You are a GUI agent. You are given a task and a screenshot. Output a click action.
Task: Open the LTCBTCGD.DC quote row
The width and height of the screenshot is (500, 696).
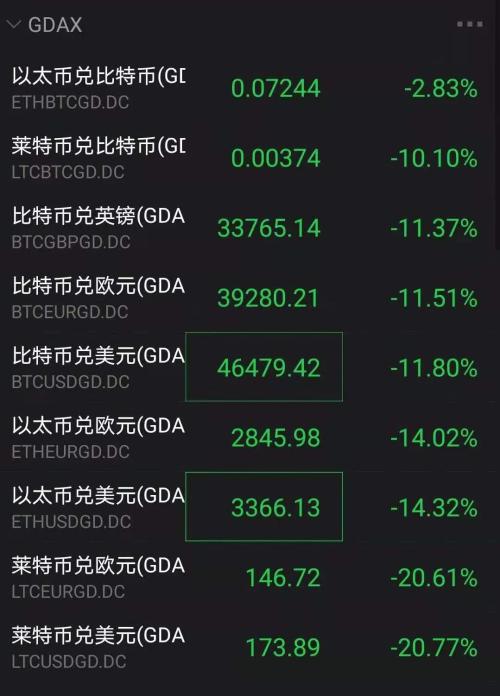tap(250, 158)
